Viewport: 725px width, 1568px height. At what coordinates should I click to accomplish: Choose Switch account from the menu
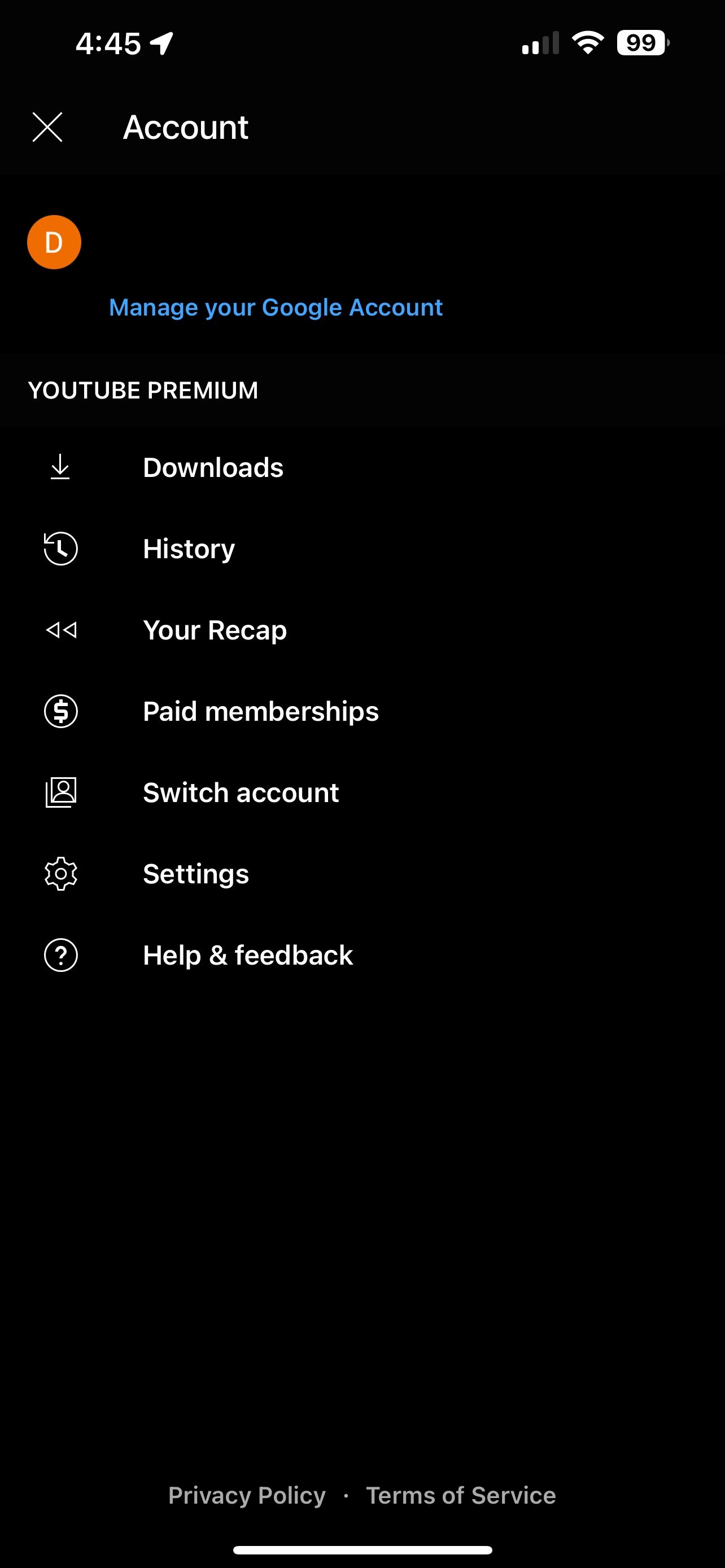tap(241, 792)
